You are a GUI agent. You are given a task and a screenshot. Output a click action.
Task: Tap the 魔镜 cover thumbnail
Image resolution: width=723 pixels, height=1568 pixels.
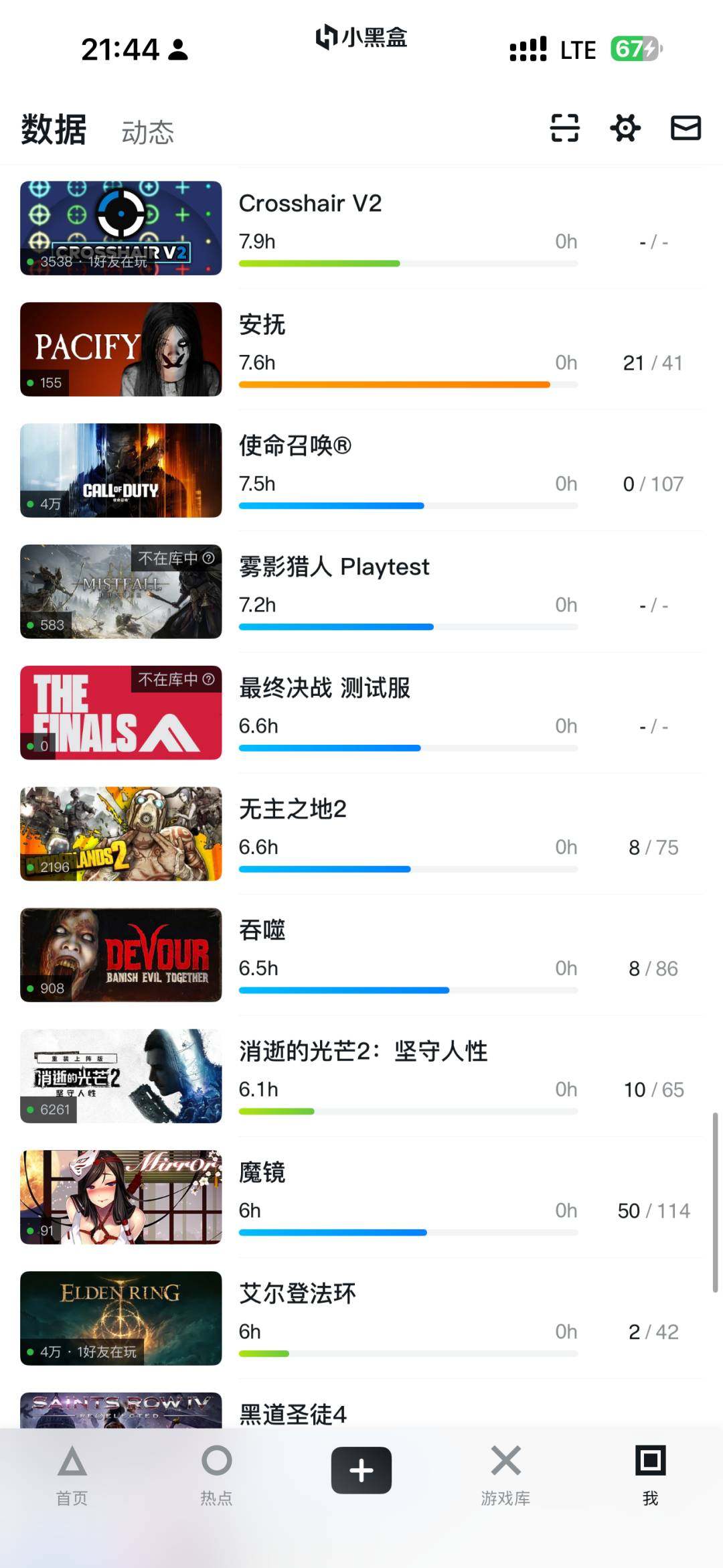click(x=120, y=1198)
